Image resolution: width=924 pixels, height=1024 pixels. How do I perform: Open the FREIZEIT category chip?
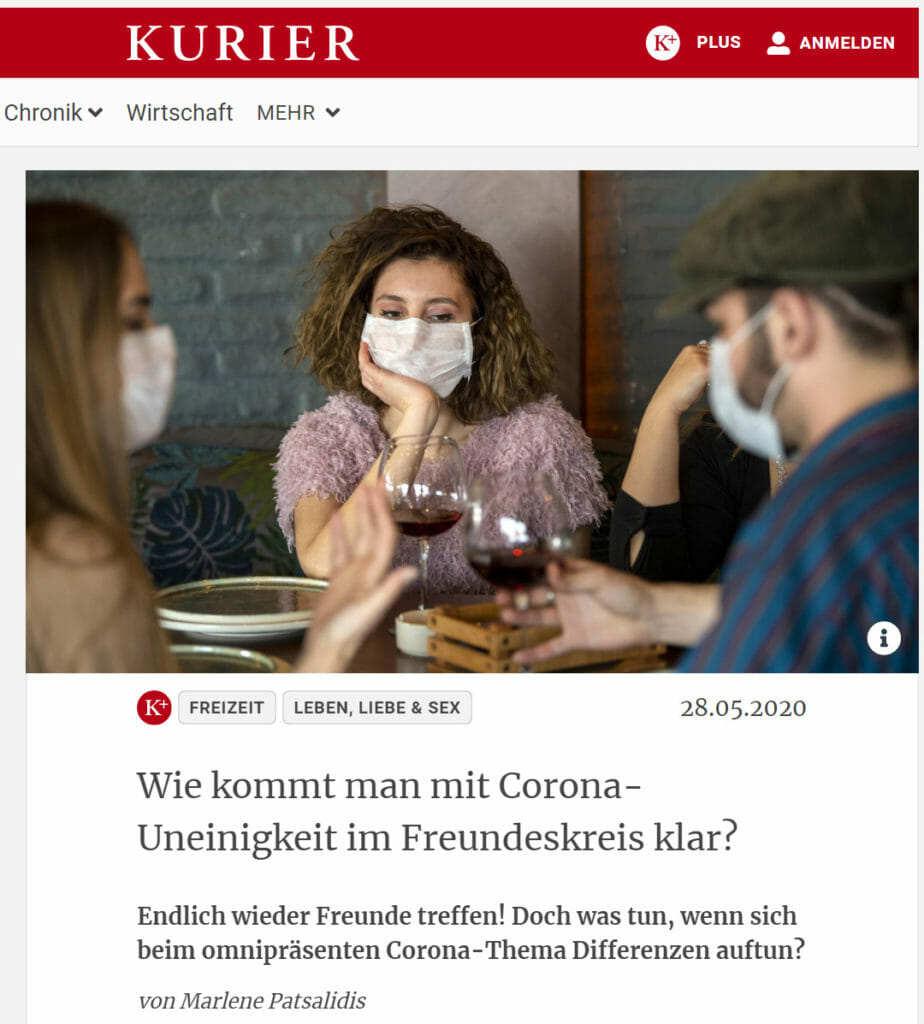tap(227, 708)
